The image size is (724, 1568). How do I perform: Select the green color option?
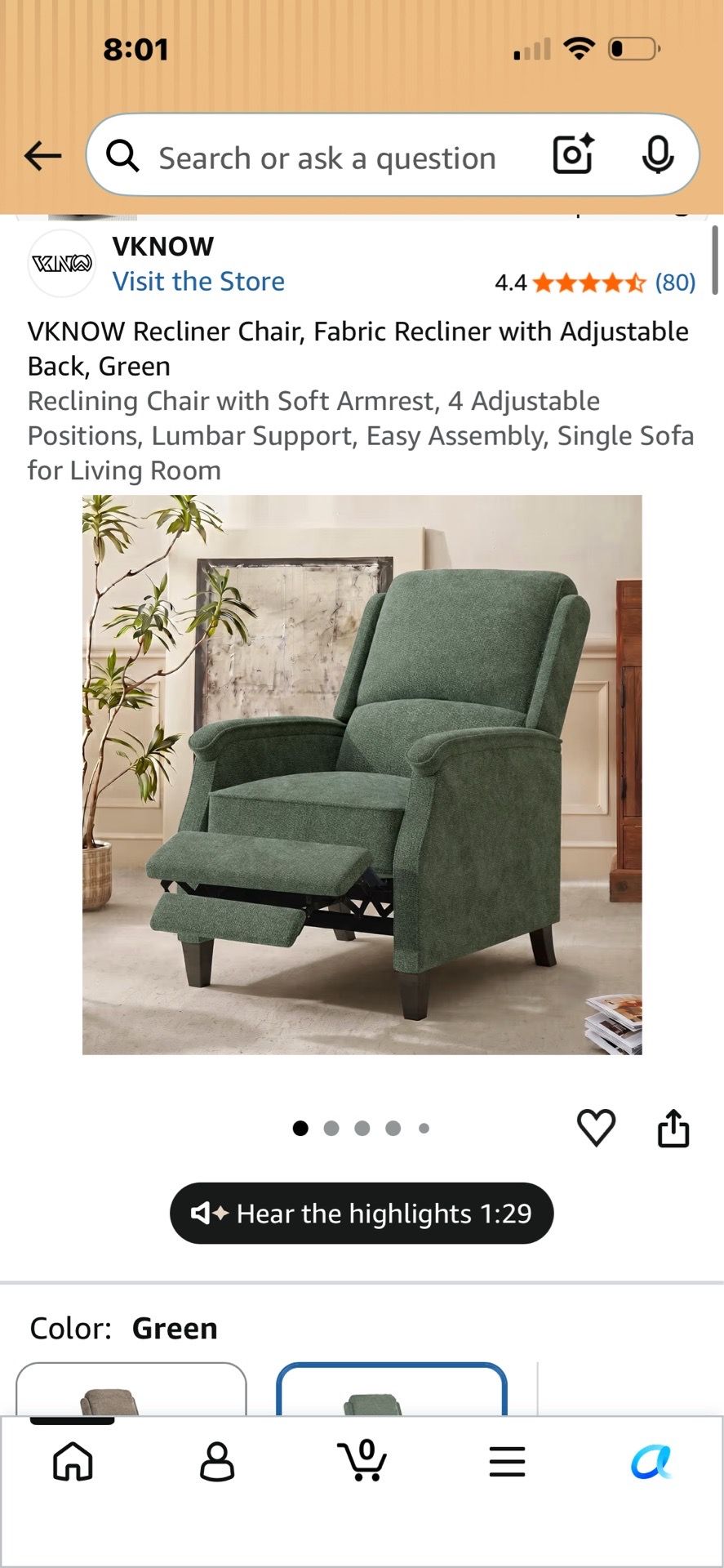(x=392, y=1389)
